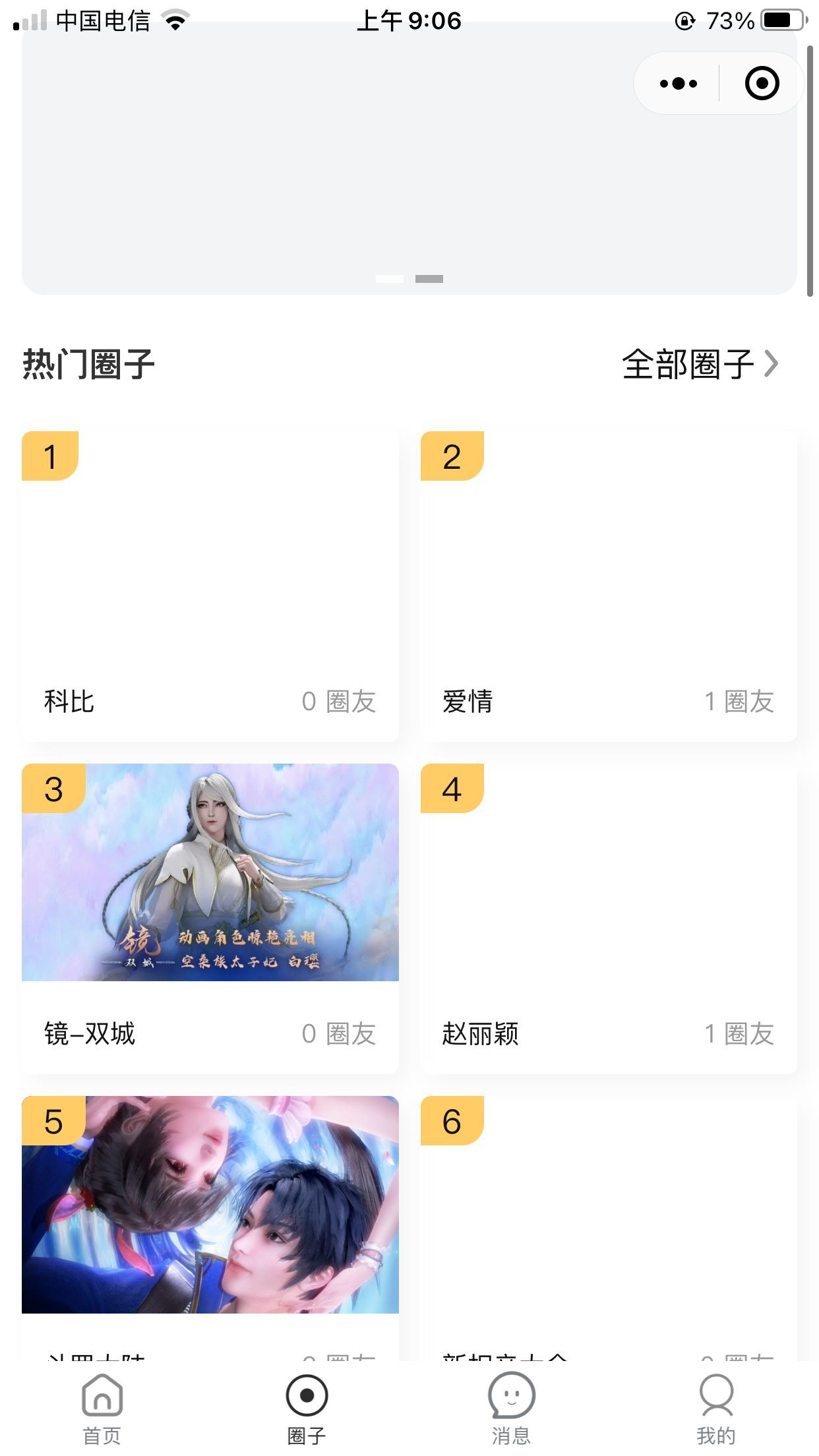This screenshot has height=1456, width=819.
Task: Open the 爱情 circle card
Action: (609, 586)
